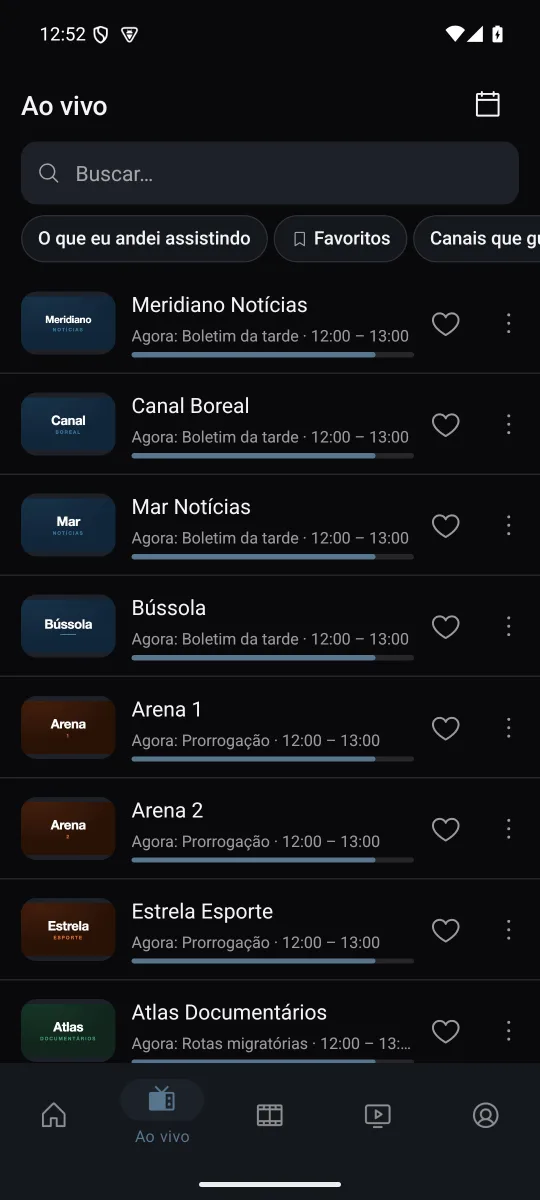Favorite the Arena 1 channel
This screenshot has height=1200, width=540.
coord(445,727)
